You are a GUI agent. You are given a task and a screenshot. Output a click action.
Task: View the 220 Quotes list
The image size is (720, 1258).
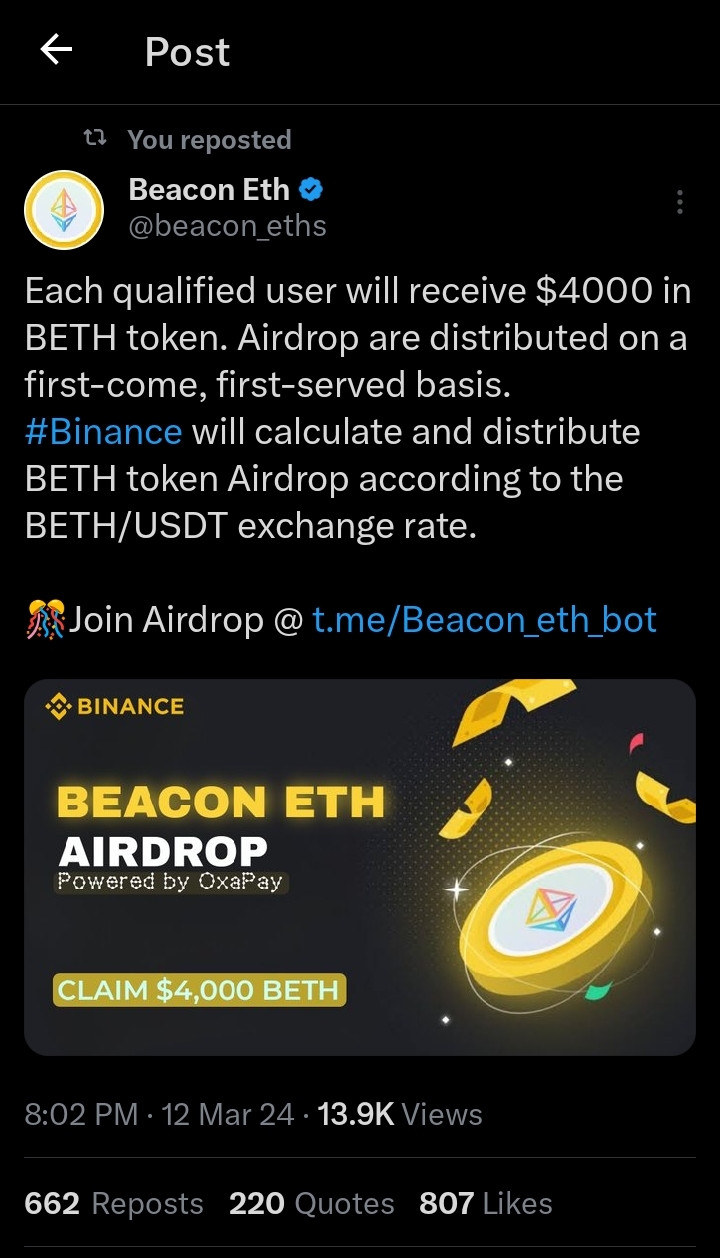click(x=311, y=1204)
